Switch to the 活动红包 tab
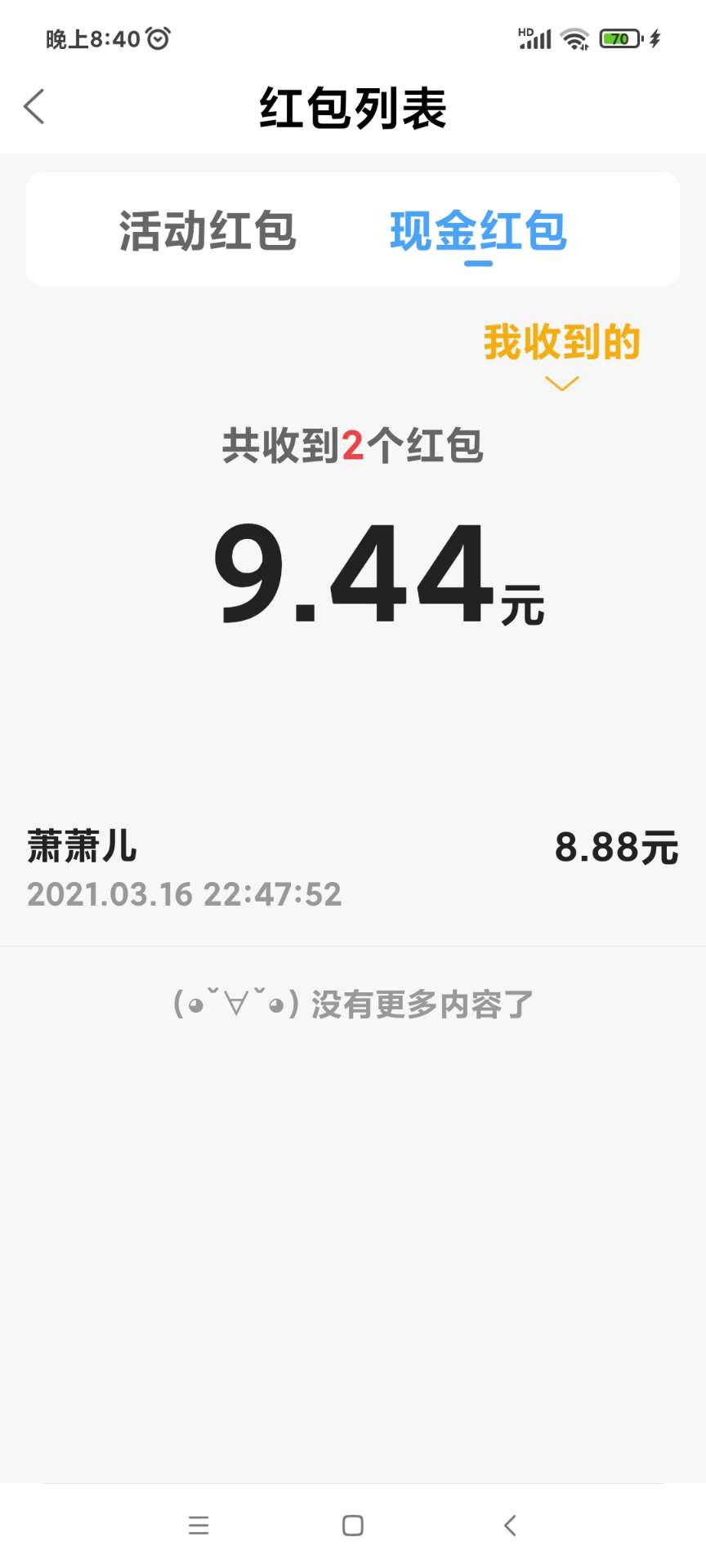Screen dimensions: 706x1568 pyautogui.click(x=208, y=230)
